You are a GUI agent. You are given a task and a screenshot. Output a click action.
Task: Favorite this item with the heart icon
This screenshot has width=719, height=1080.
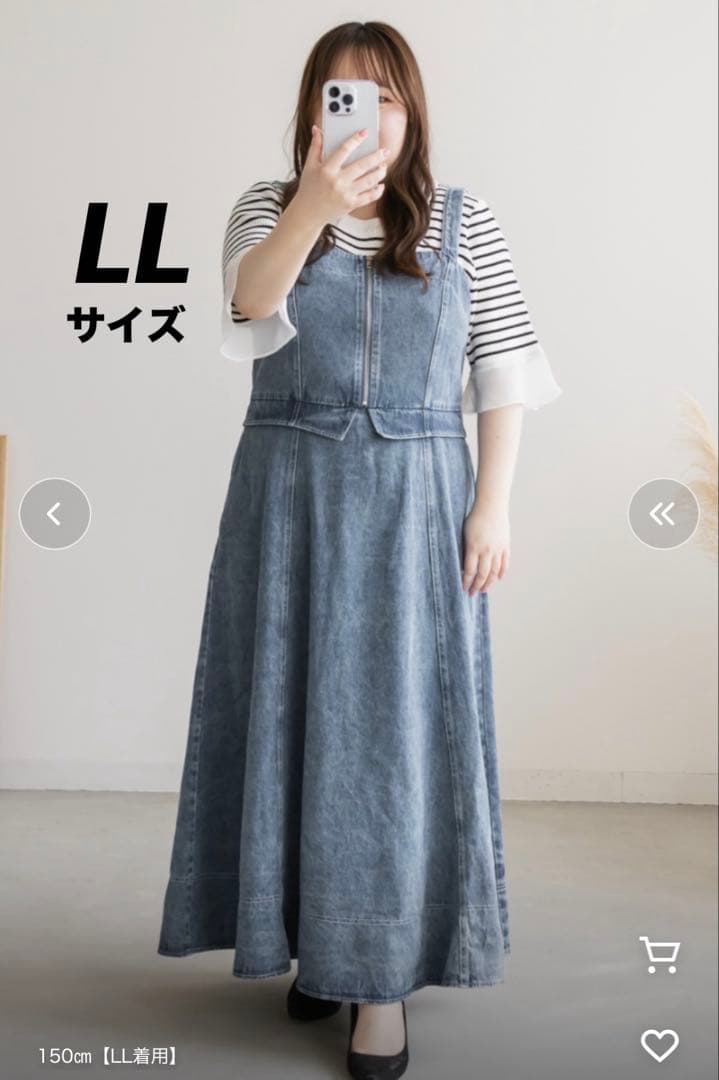(660, 1045)
